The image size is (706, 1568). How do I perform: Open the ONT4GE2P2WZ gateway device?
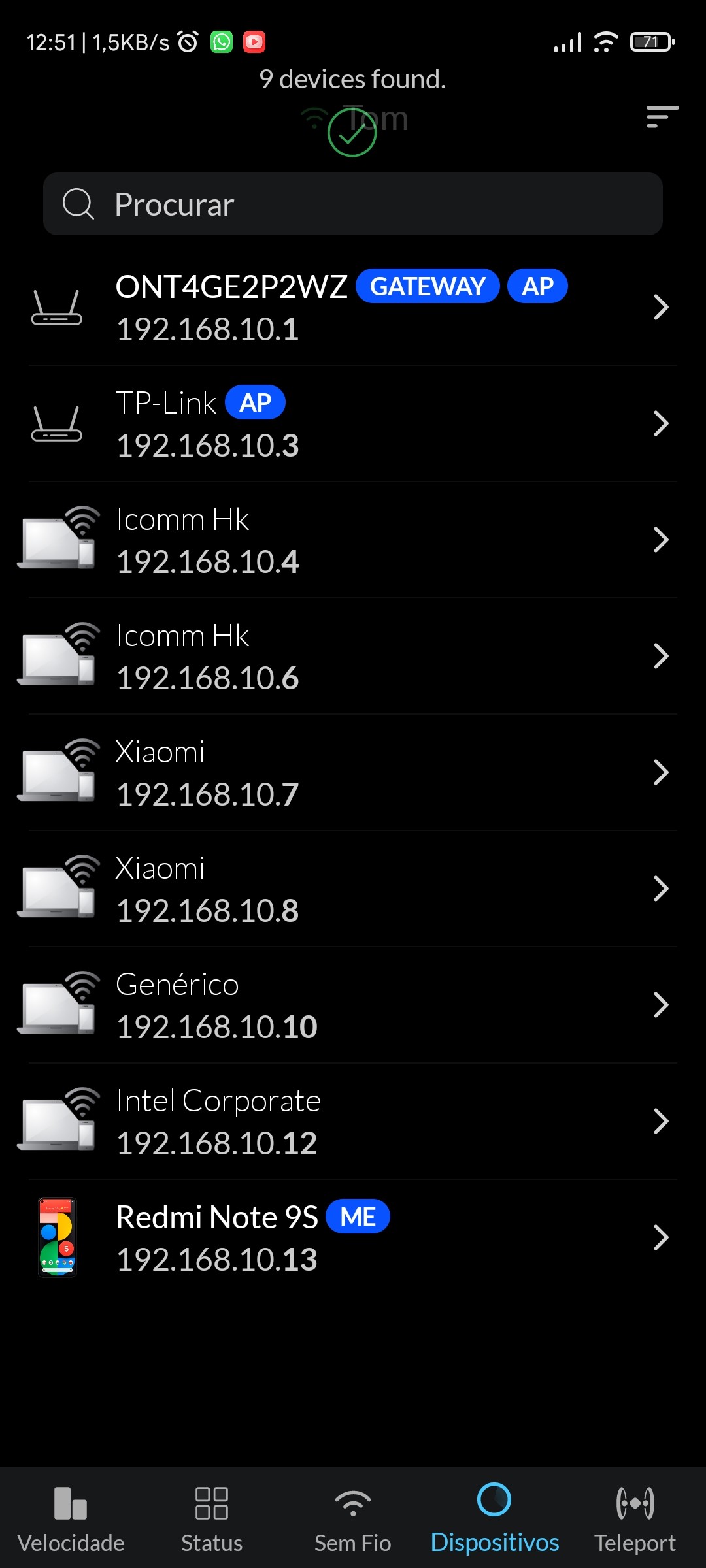pos(353,307)
